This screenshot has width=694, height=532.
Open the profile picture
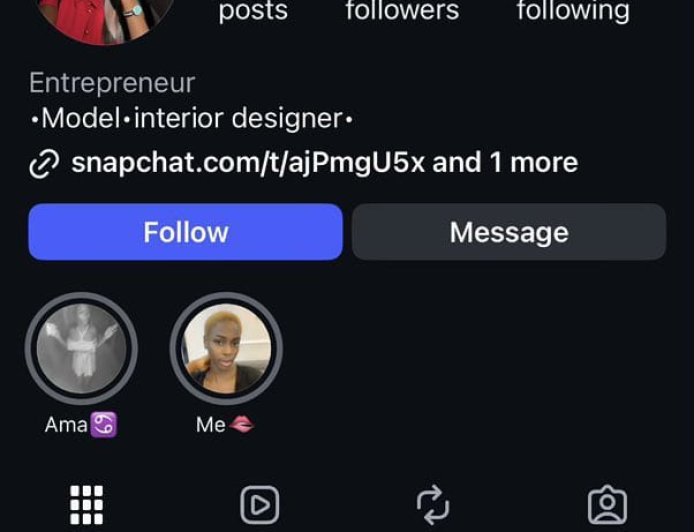point(105,15)
